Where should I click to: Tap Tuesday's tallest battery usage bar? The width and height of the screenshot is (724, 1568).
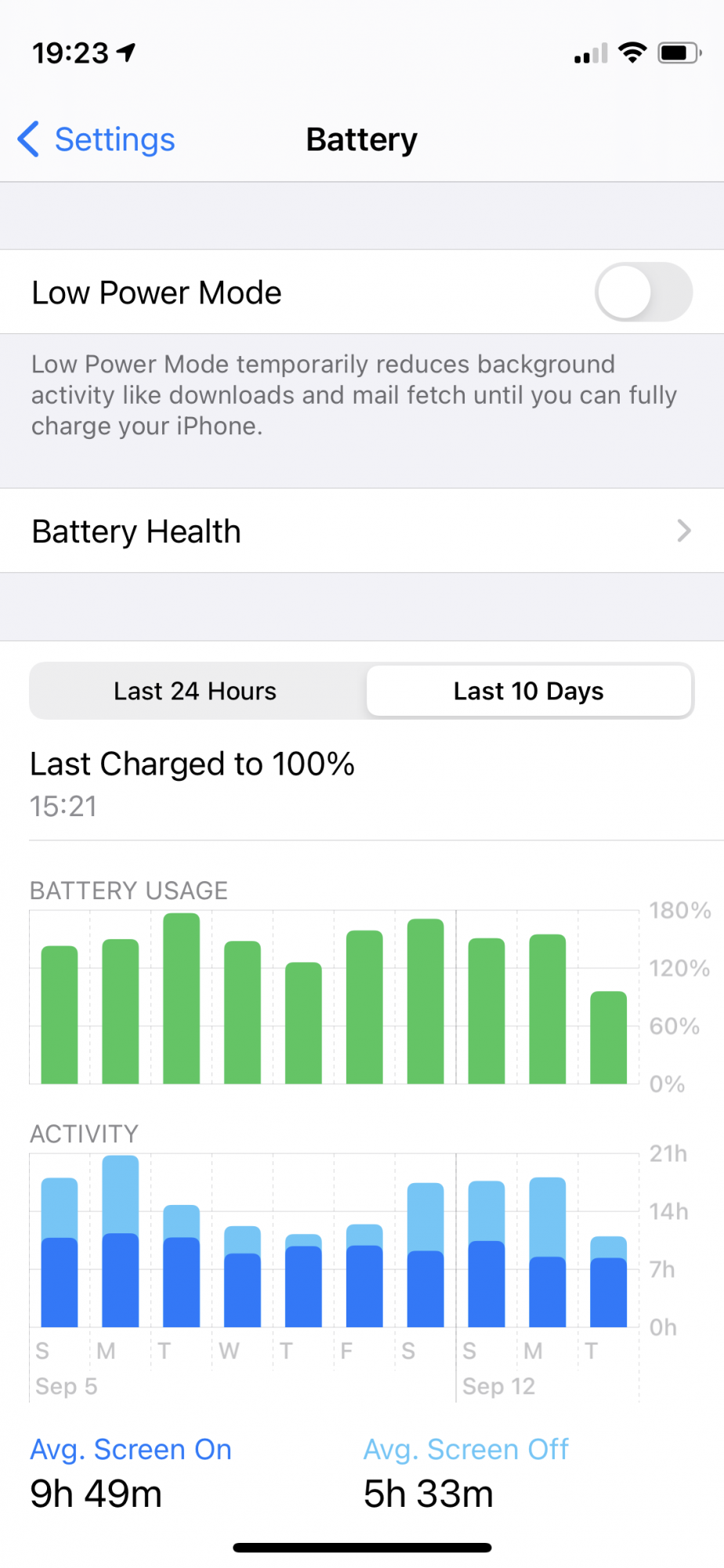[x=181, y=1000]
